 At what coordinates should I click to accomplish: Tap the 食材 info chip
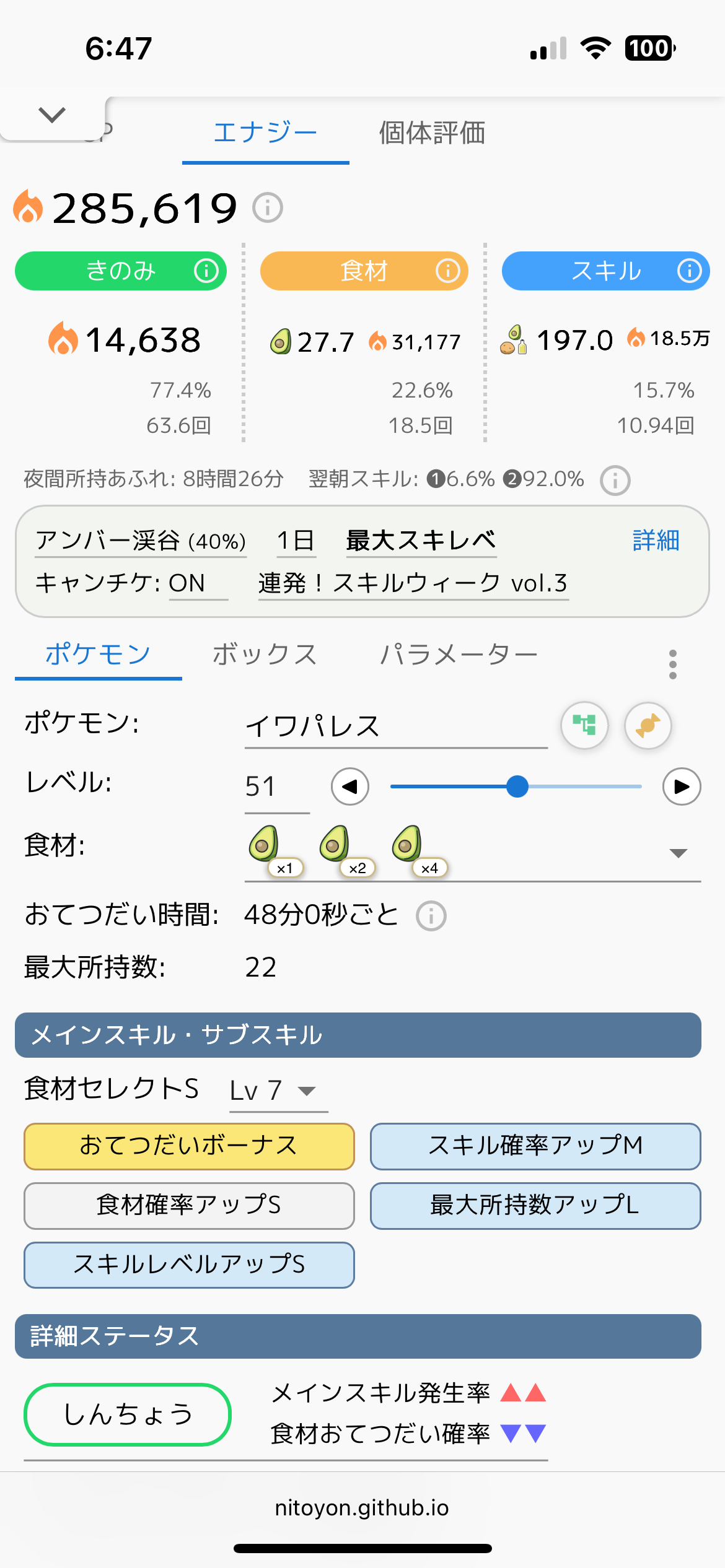(364, 271)
